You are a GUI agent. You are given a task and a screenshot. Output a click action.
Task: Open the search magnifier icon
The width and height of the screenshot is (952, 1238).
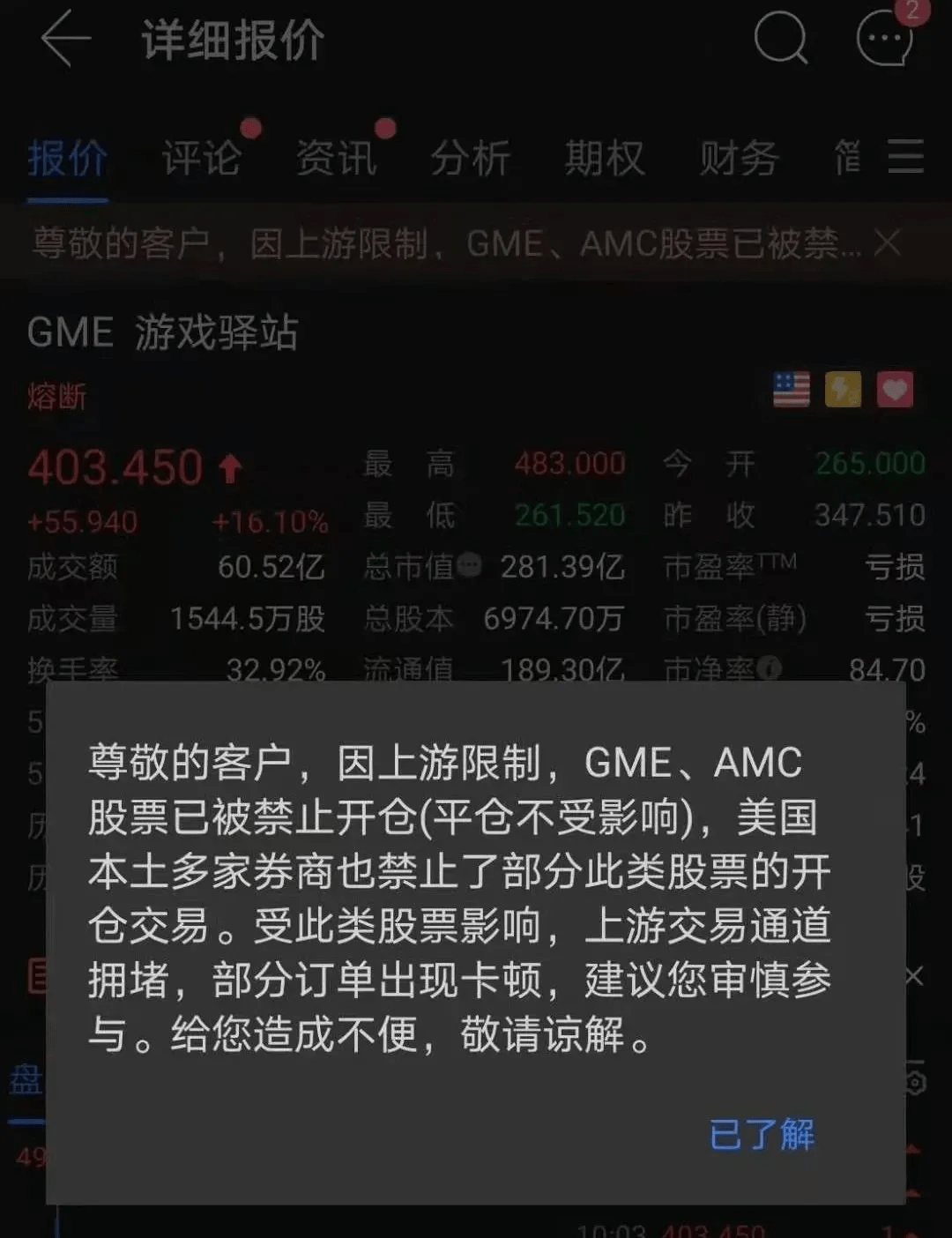tap(780, 39)
